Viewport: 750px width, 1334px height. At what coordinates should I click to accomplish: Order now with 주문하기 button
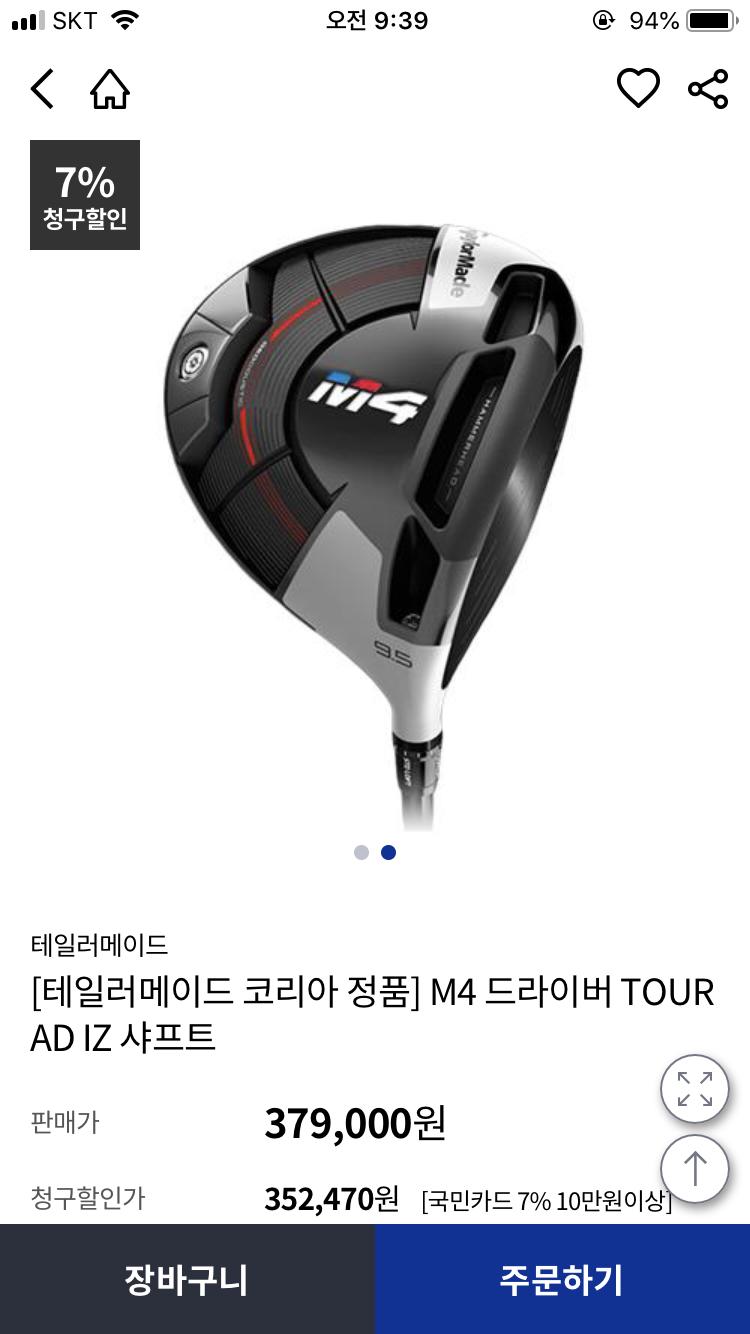tap(562, 1279)
